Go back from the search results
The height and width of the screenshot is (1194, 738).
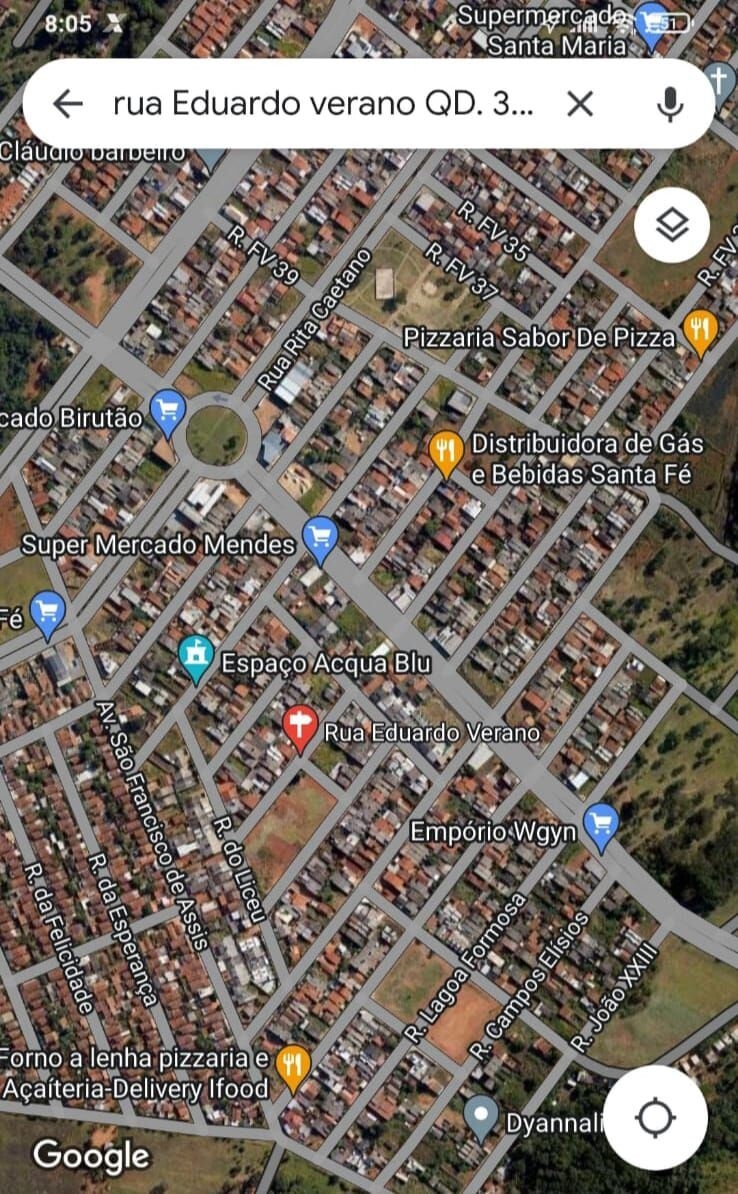[x=67, y=103]
